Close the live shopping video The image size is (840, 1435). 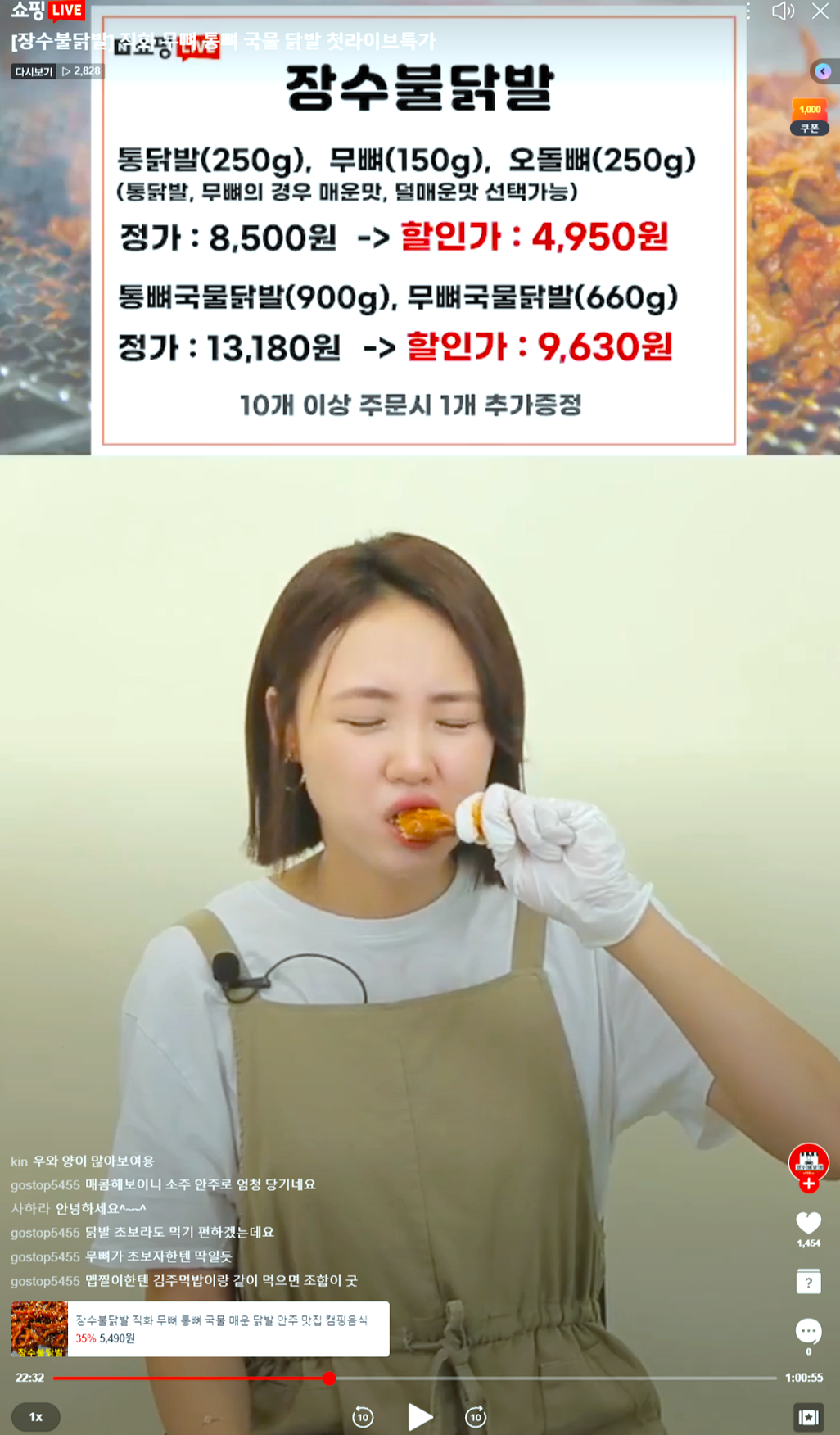(820, 11)
